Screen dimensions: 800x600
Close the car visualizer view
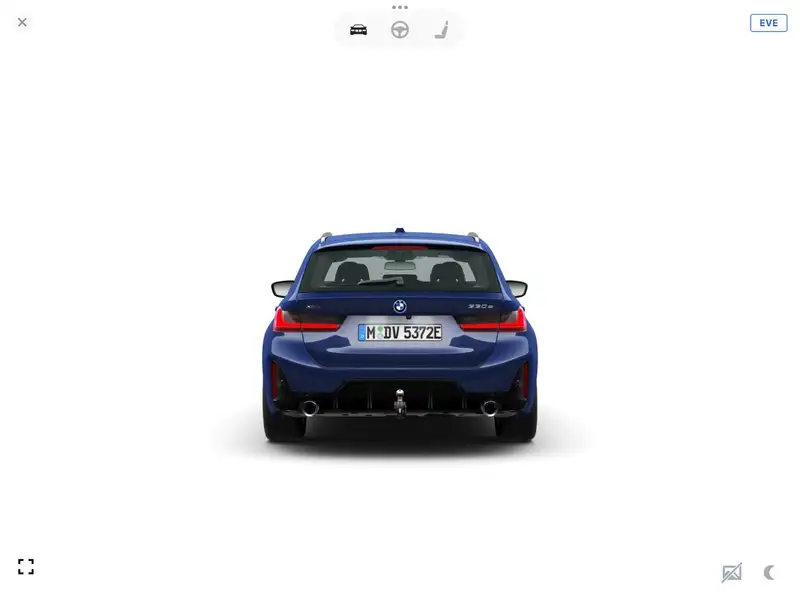coord(22,22)
